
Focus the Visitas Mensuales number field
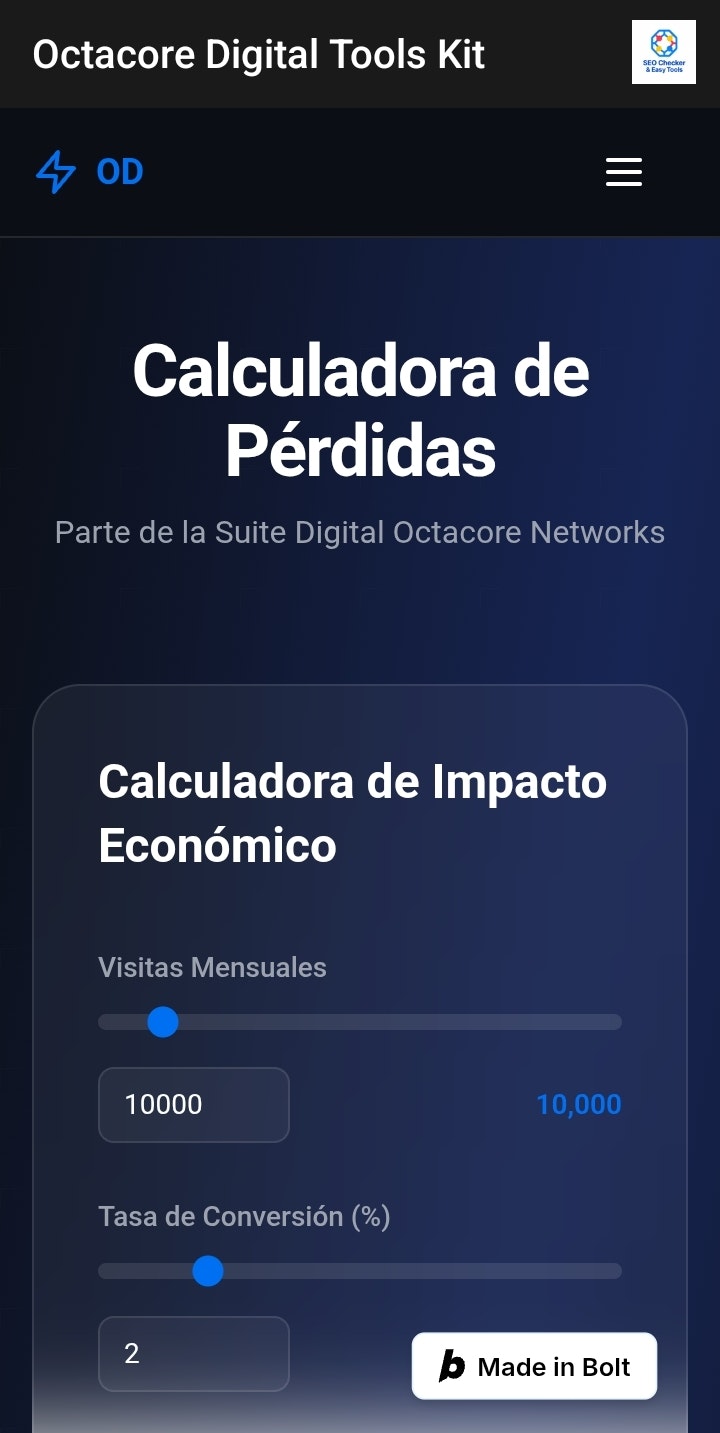coord(193,1104)
